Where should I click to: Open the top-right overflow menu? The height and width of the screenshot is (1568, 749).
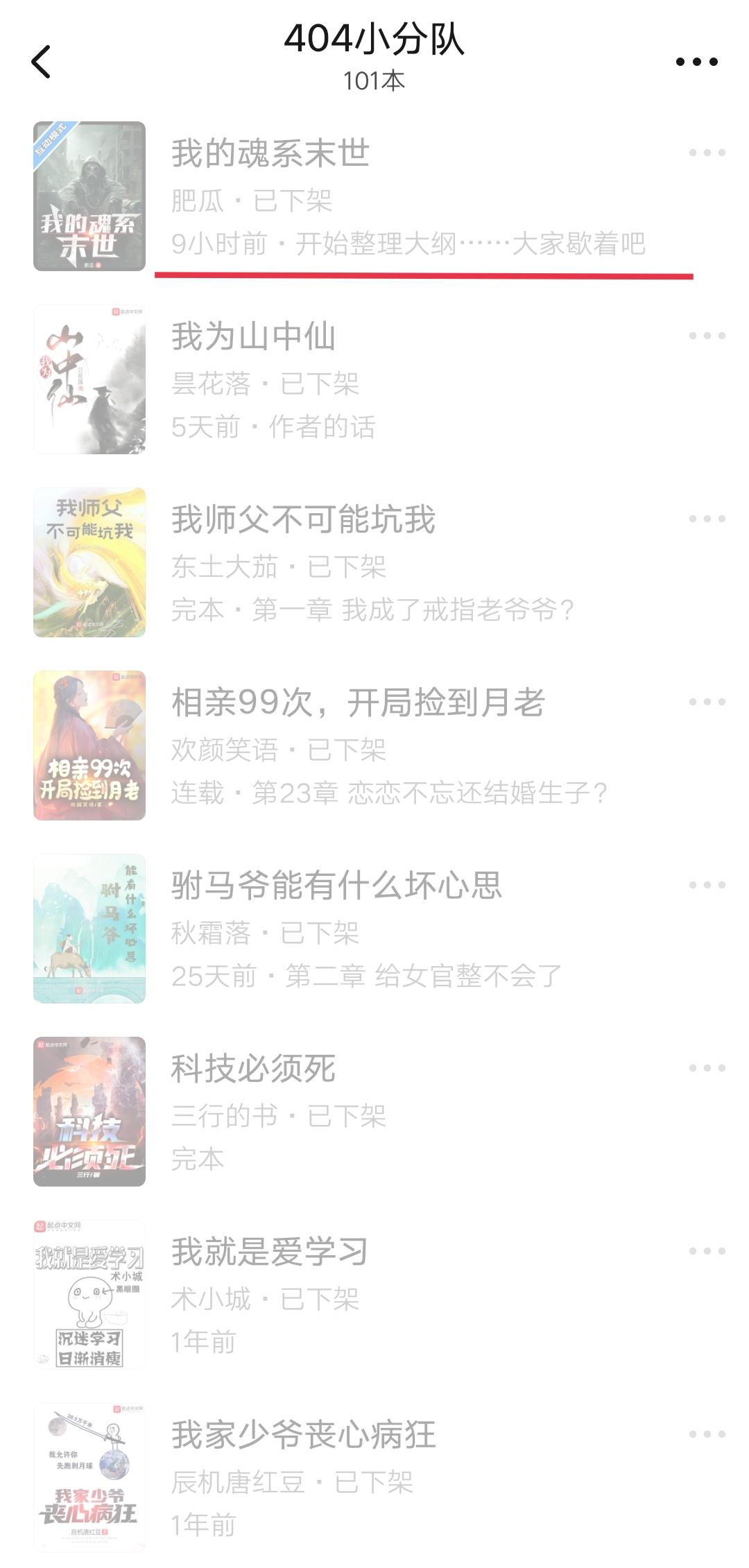point(696,62)
